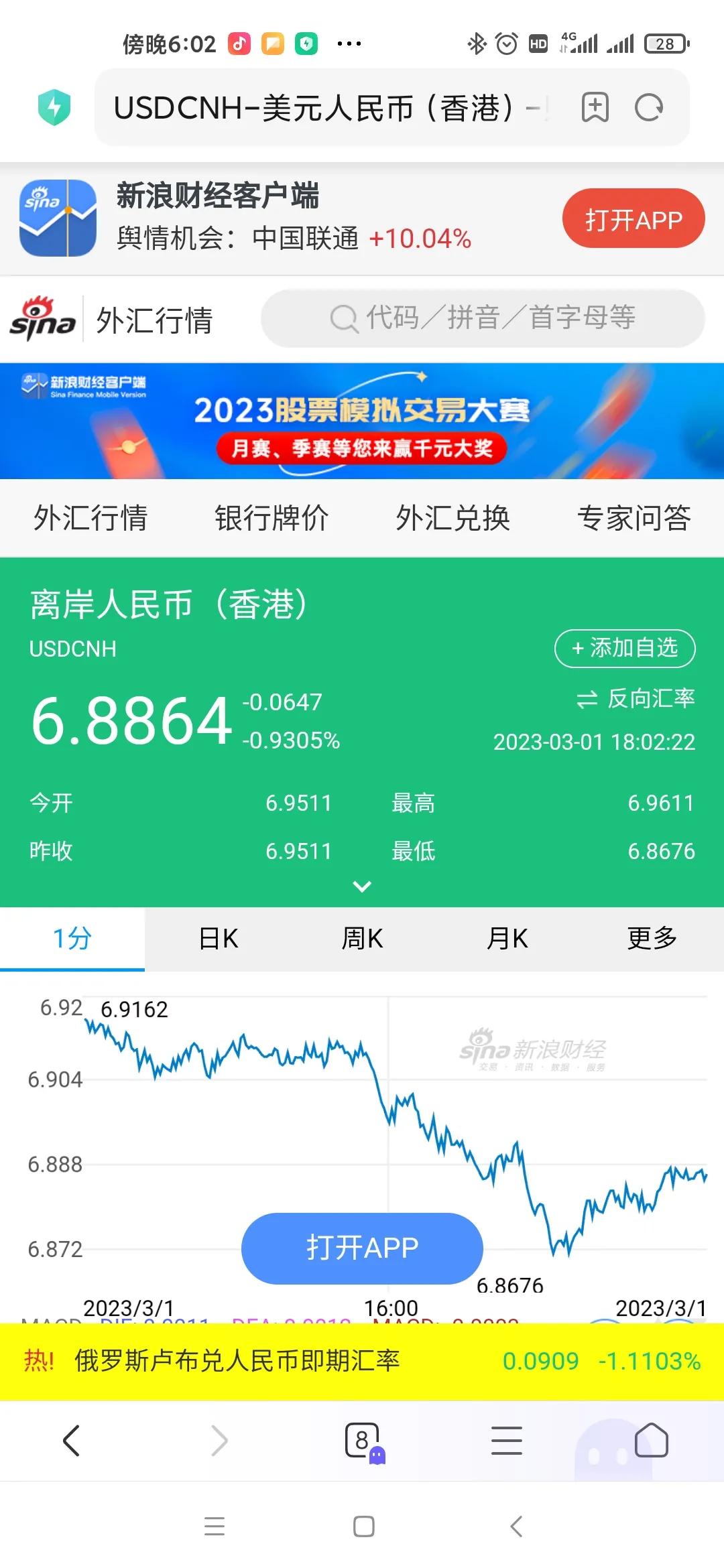The width and height of the screenshot is (724, 1568).
Task: Open the browser tab switcher showing 8
Action: coord(363,1441)
